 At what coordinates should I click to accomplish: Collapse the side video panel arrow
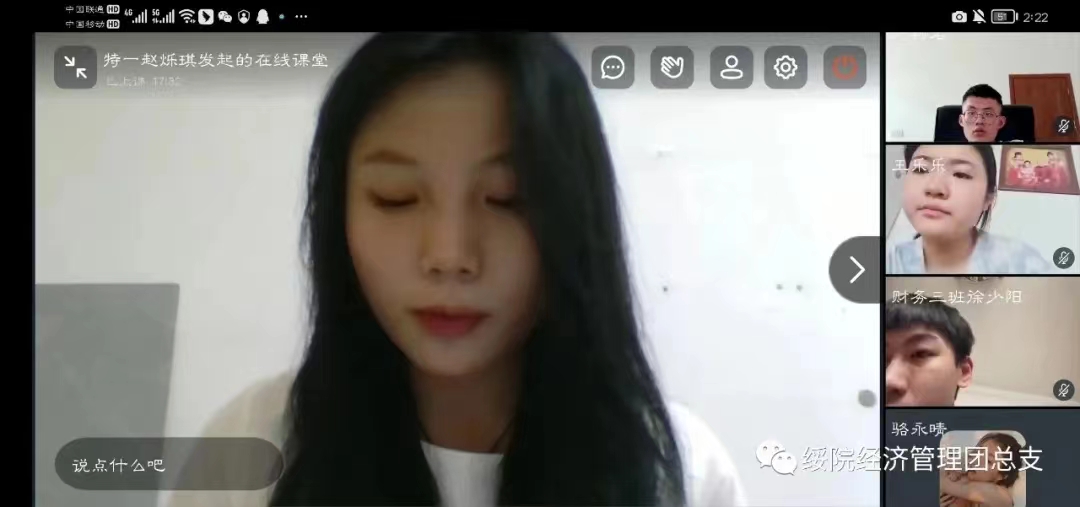coord(855,269)
